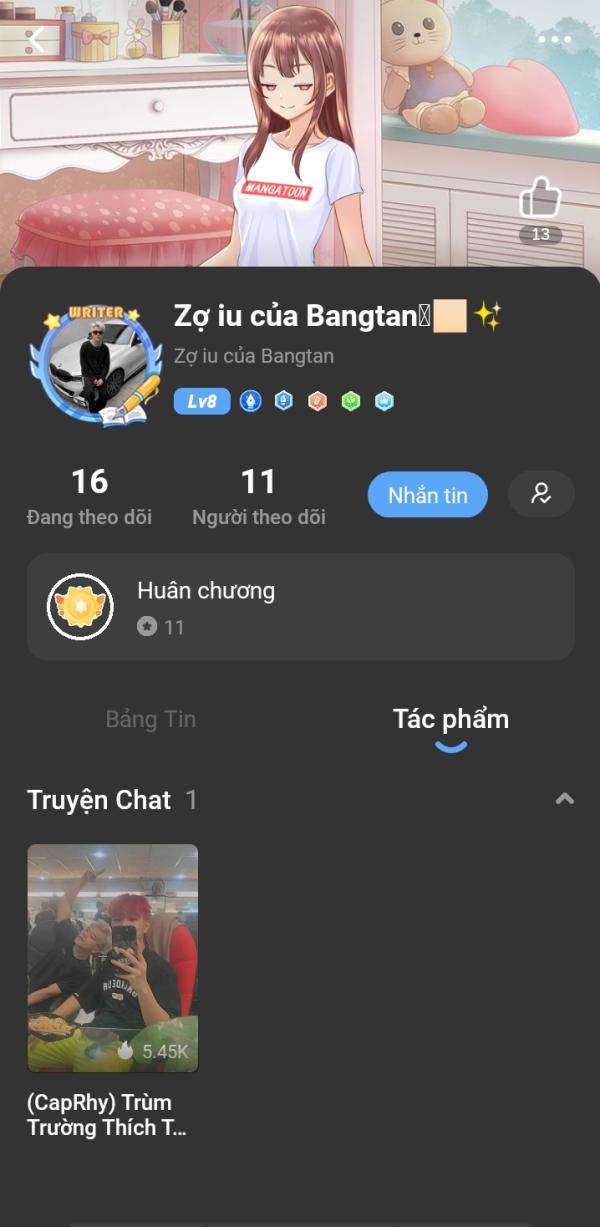600x1227 pixels.
Task: Select the Tác phẩm tab
Action: [x=450, y=719]
